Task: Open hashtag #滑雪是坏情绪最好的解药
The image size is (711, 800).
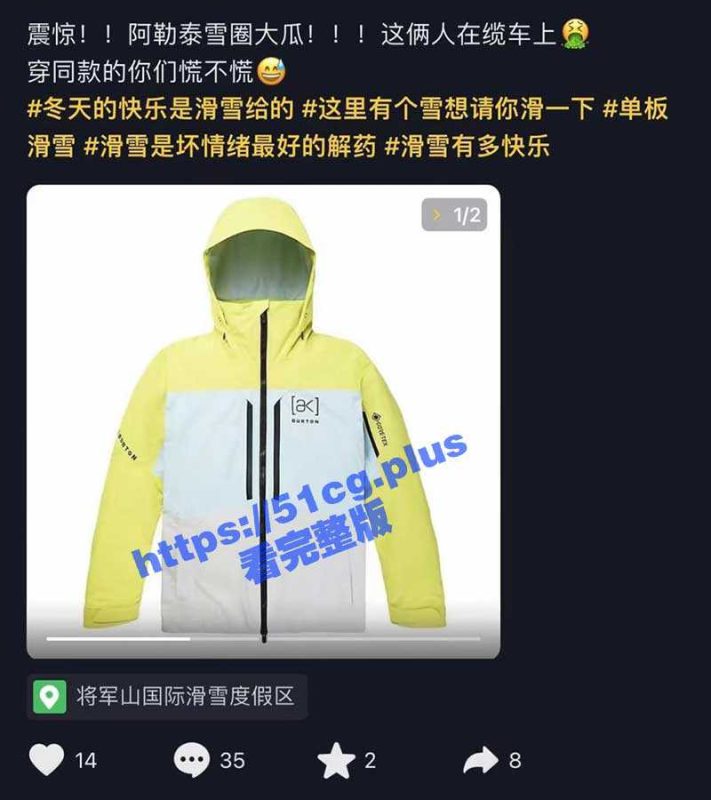Action: pos(230,147)
